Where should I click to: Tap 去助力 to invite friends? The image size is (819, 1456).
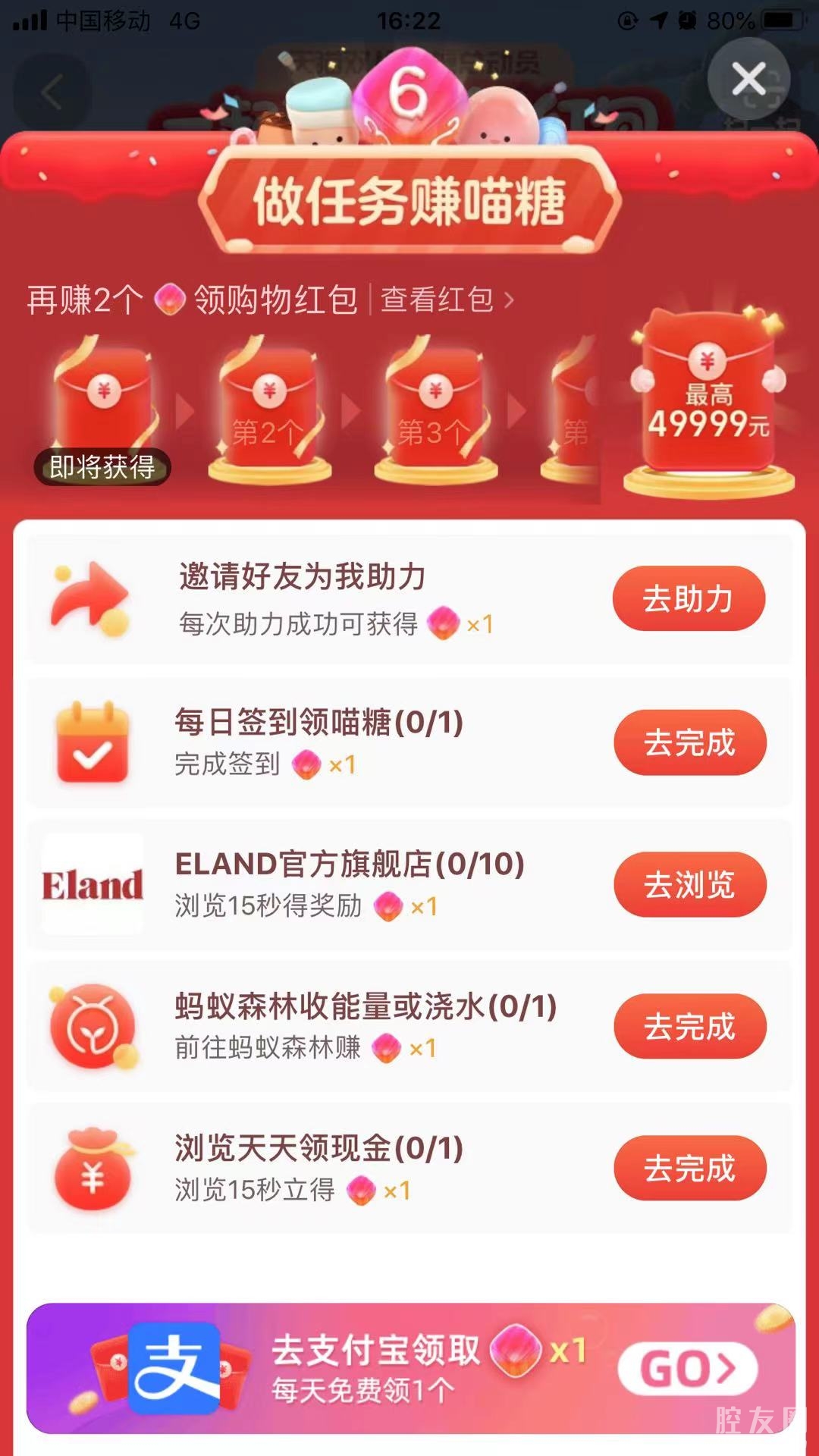[x=689, y=598]
